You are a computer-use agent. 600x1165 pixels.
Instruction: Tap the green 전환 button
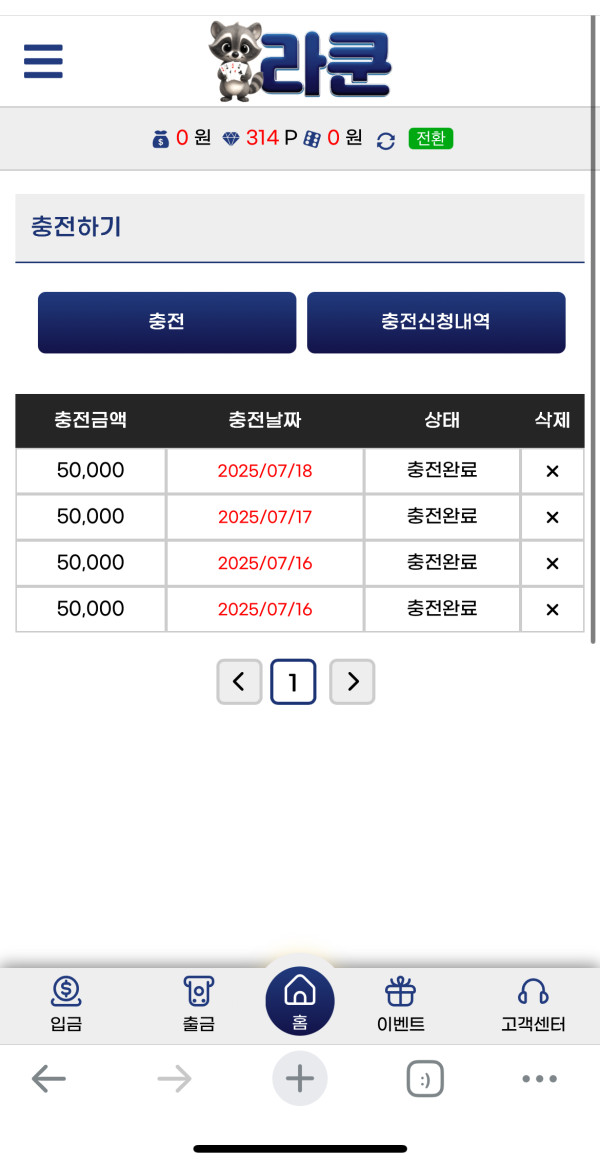pos(431,139)
